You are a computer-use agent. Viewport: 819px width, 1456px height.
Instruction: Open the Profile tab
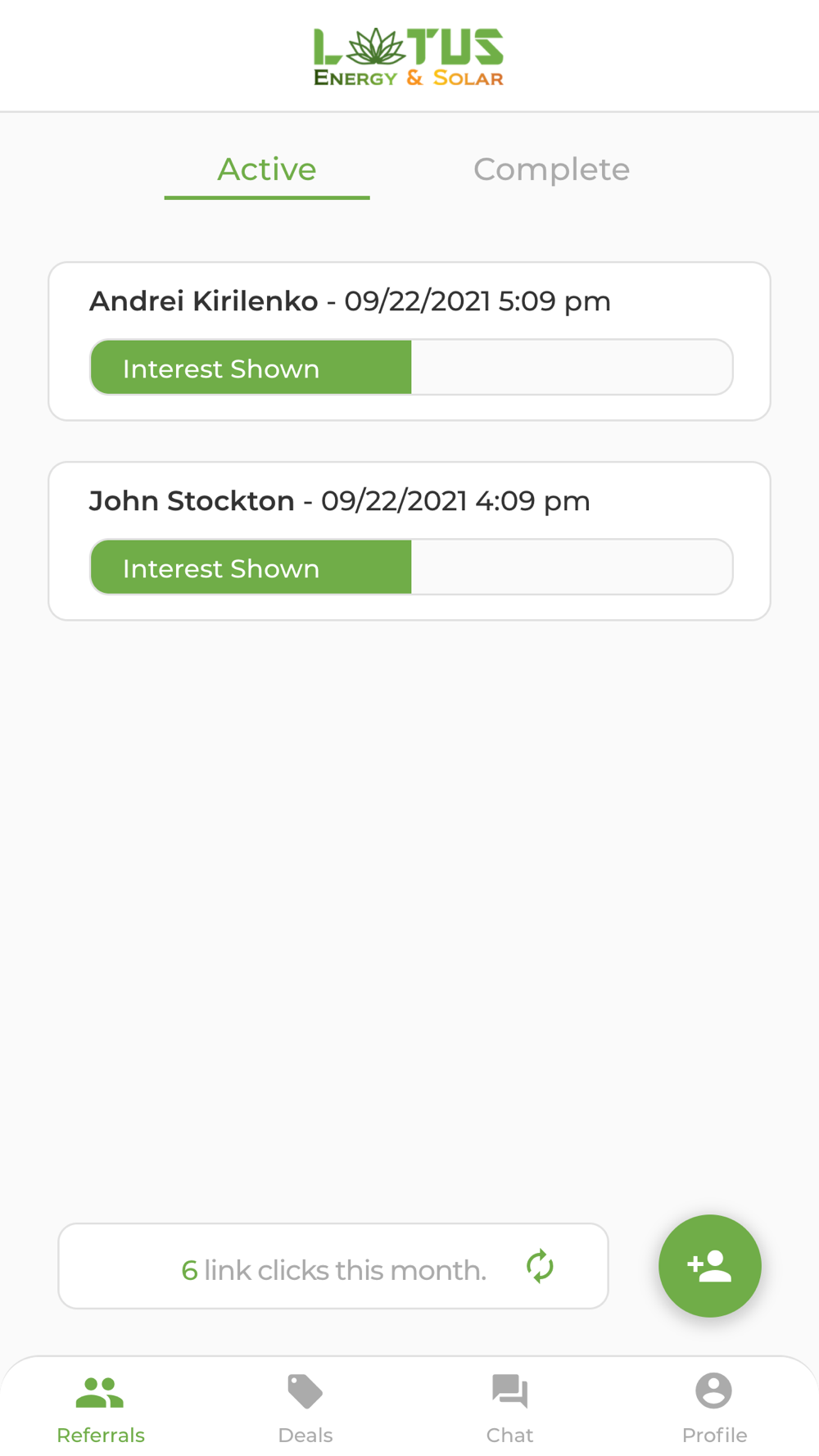coord(714,1409)
